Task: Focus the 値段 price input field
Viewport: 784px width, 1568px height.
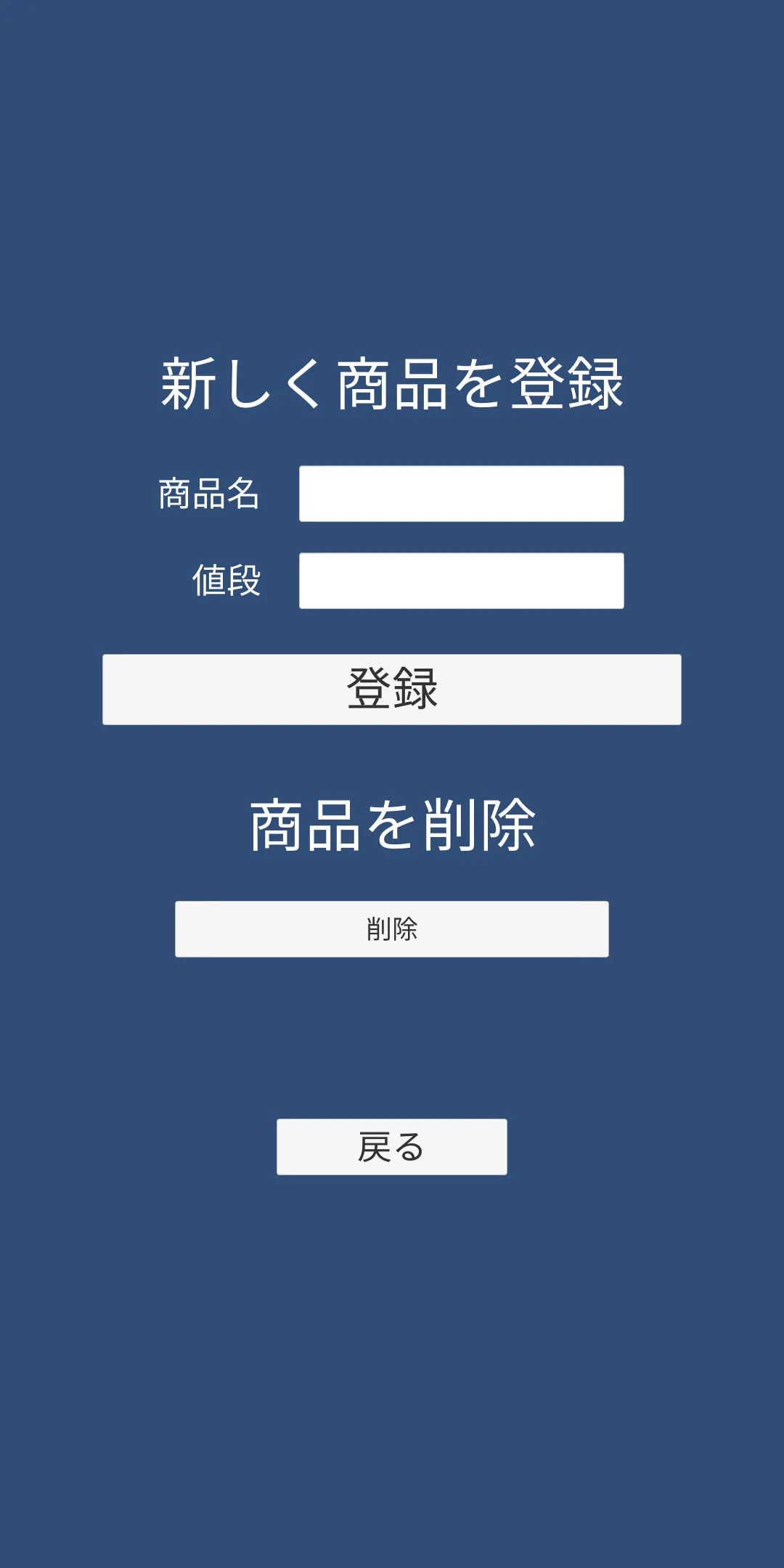Action: point(461,581)
